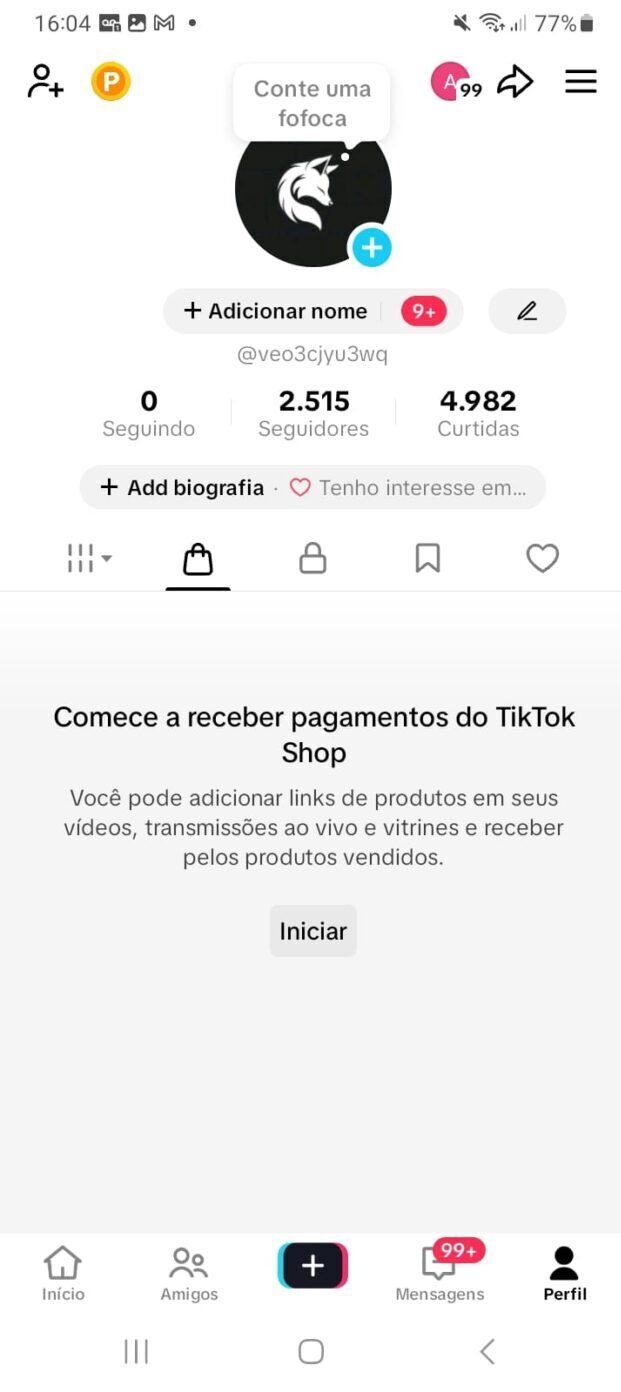Viewport: 621px width, 1392px height.
Task: Tap the Iniciar button
Action: [313, 931]
